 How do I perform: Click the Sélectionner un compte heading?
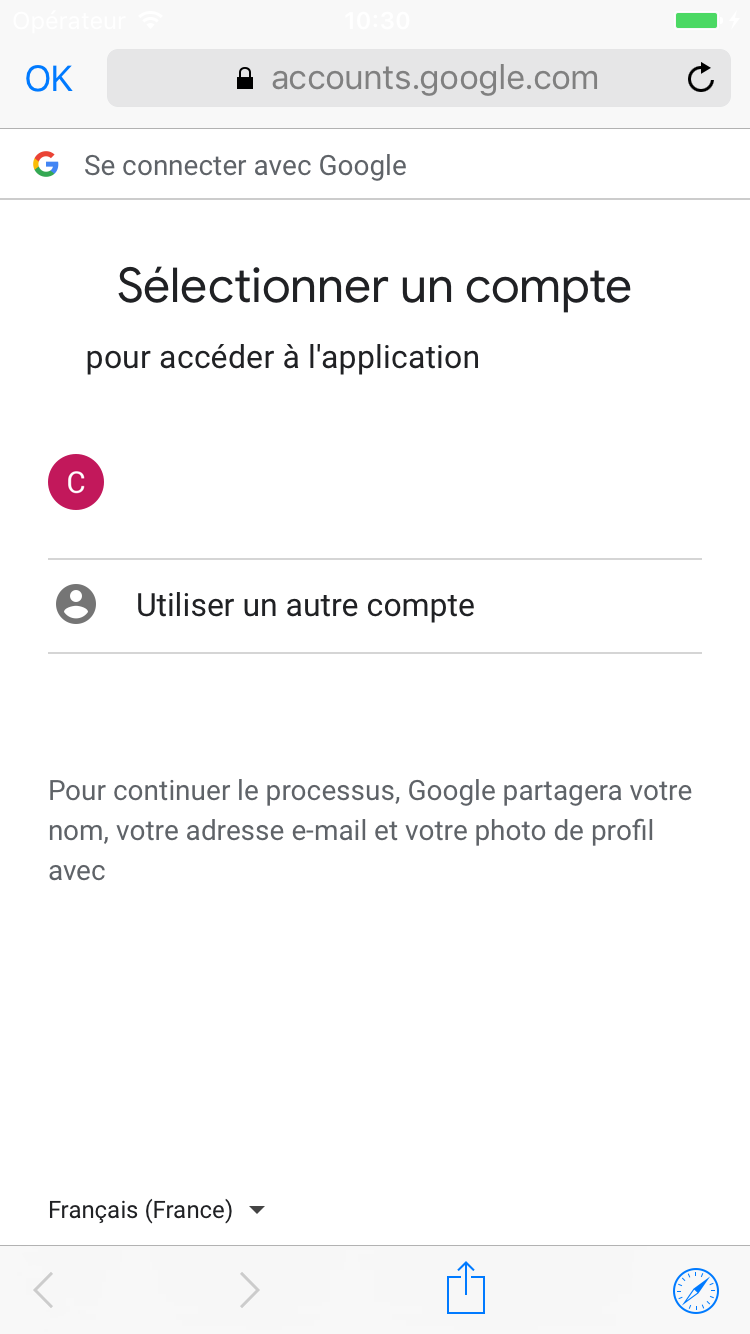374,287
